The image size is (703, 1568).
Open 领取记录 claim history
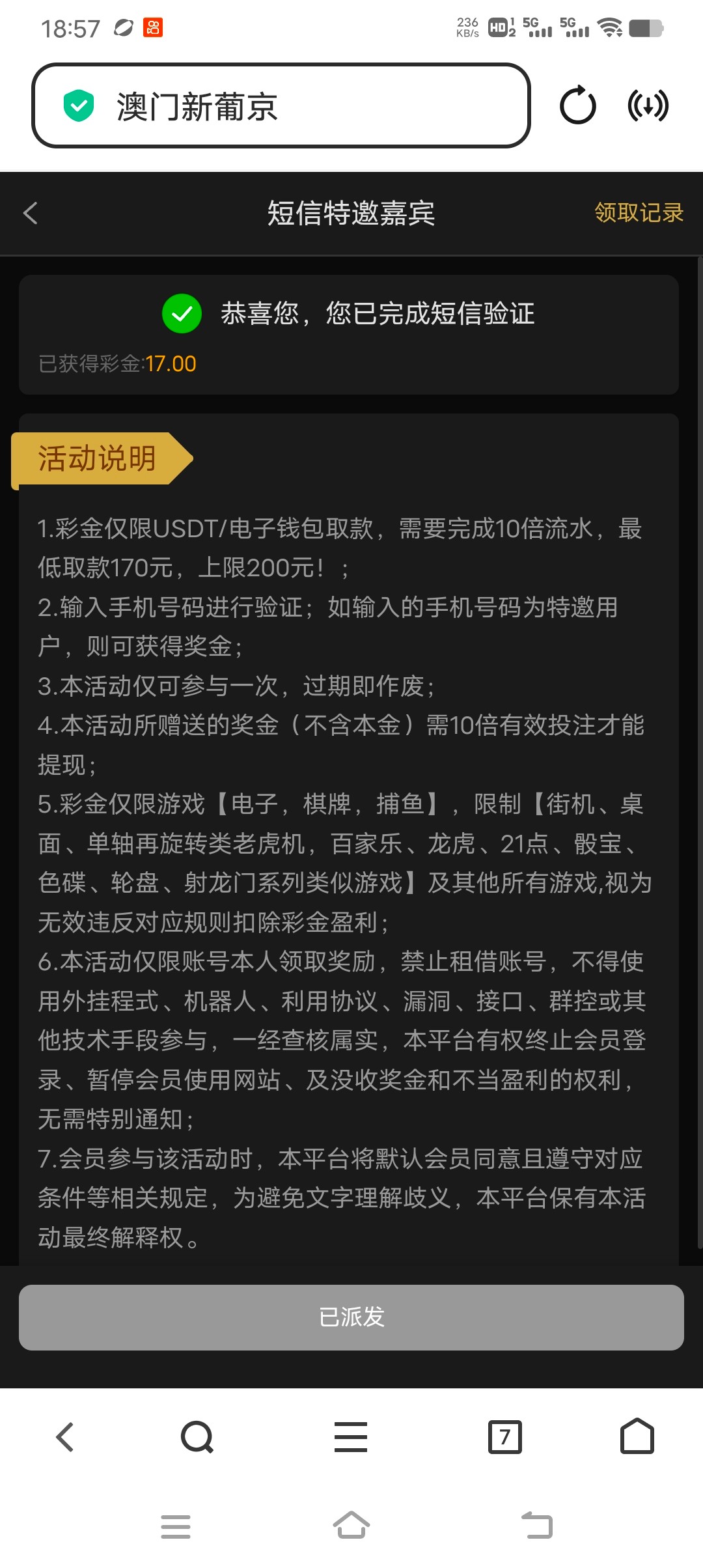pyautogui.click(x=639, y=213)
